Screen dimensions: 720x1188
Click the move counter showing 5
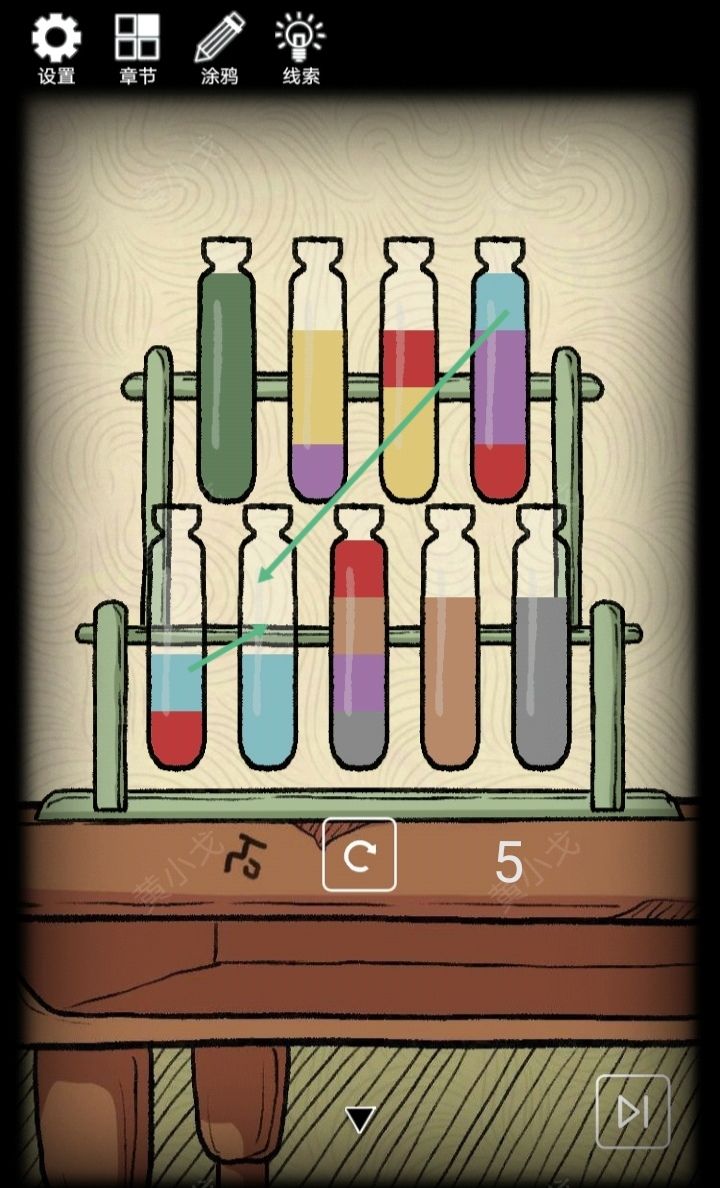click(508, 862)
